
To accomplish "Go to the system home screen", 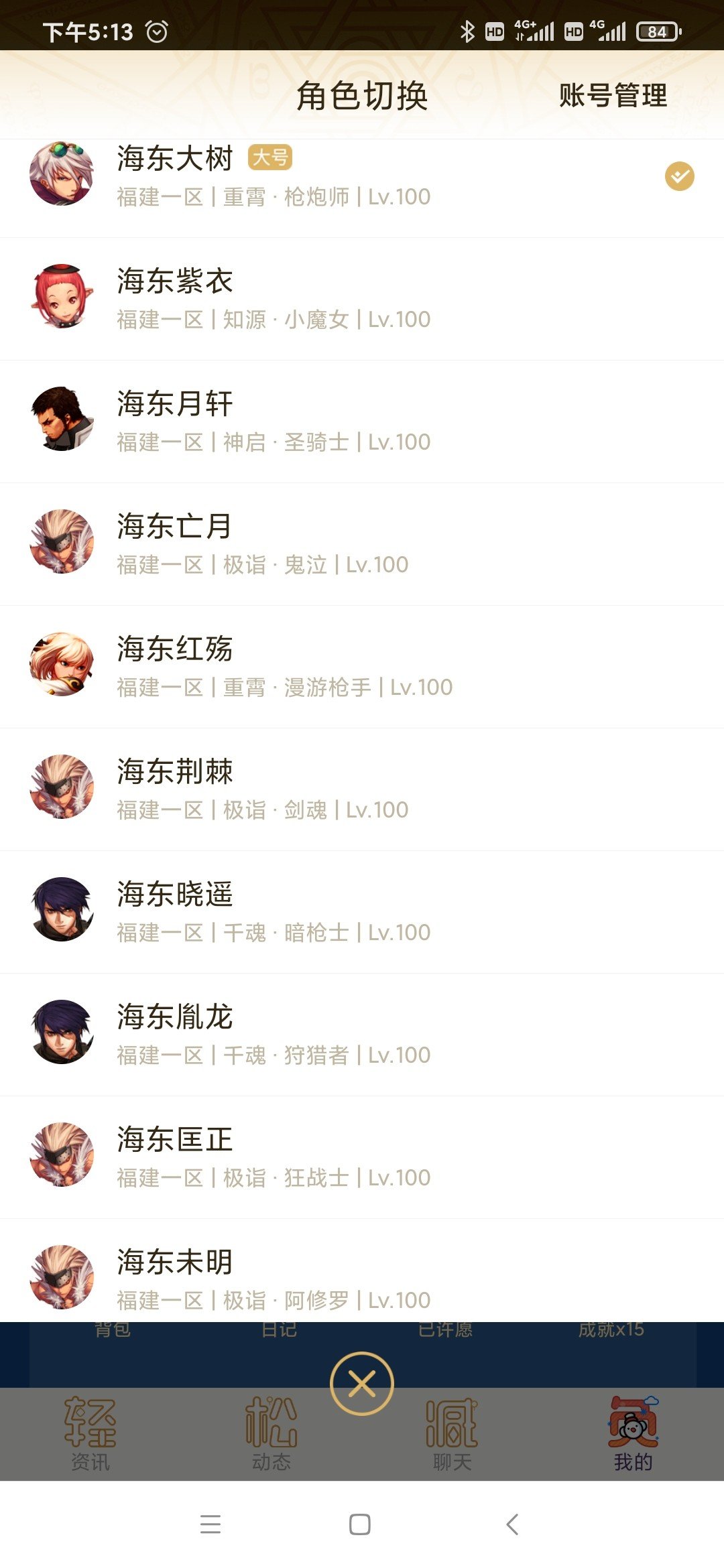I will [x=360, y=1524].
